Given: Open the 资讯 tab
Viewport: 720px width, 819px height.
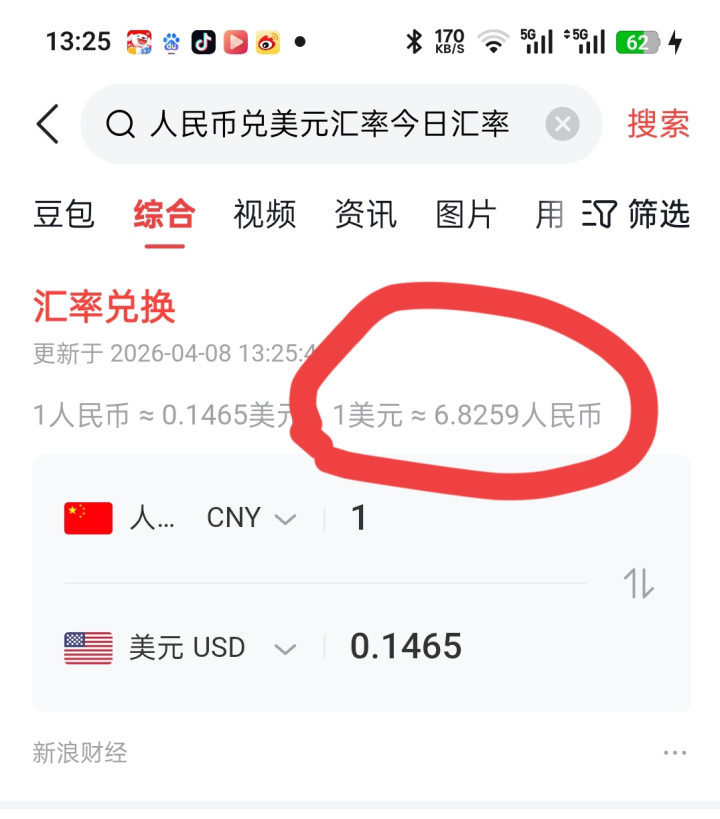Looking at the screenshot, I should click(x=365, y=214).
